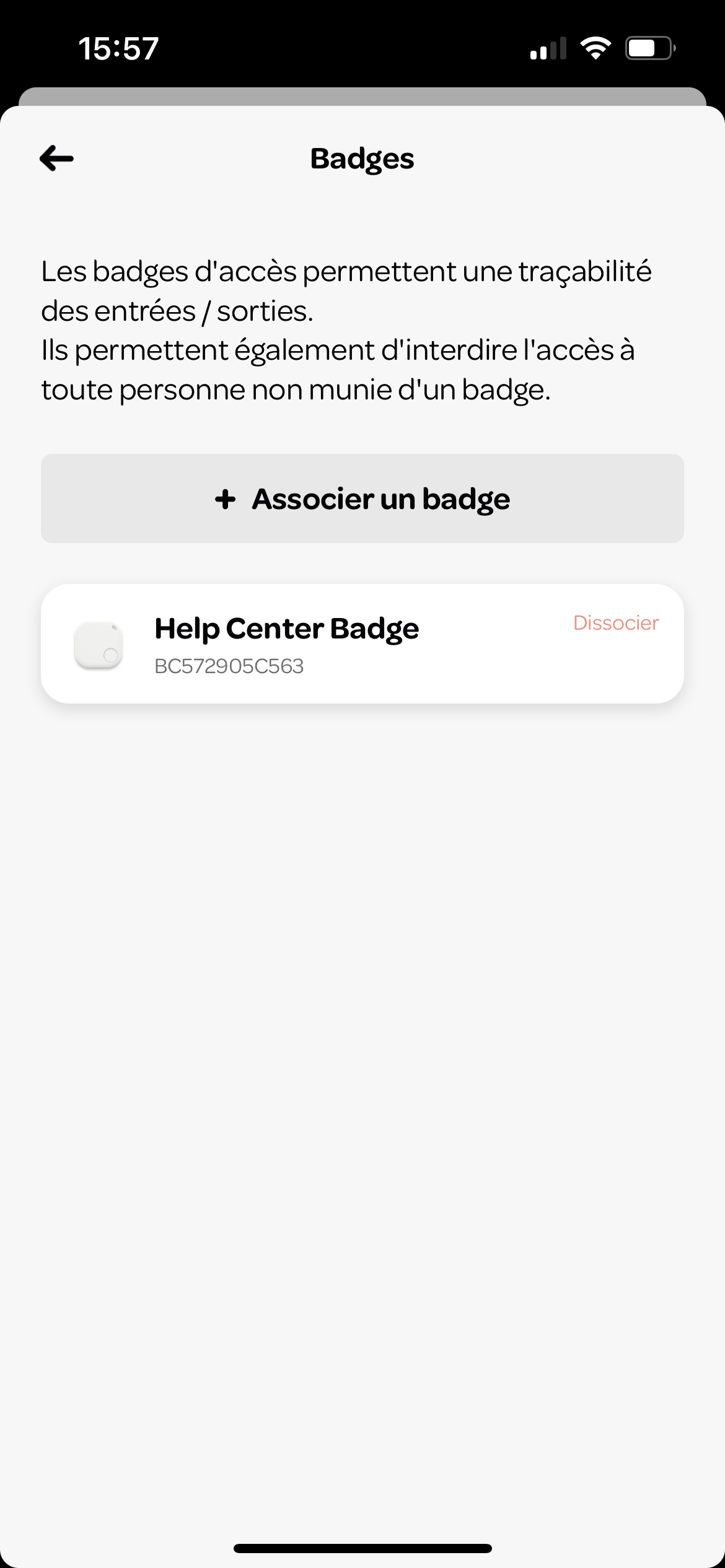Open the Help Center Badge card

(362, 643)
